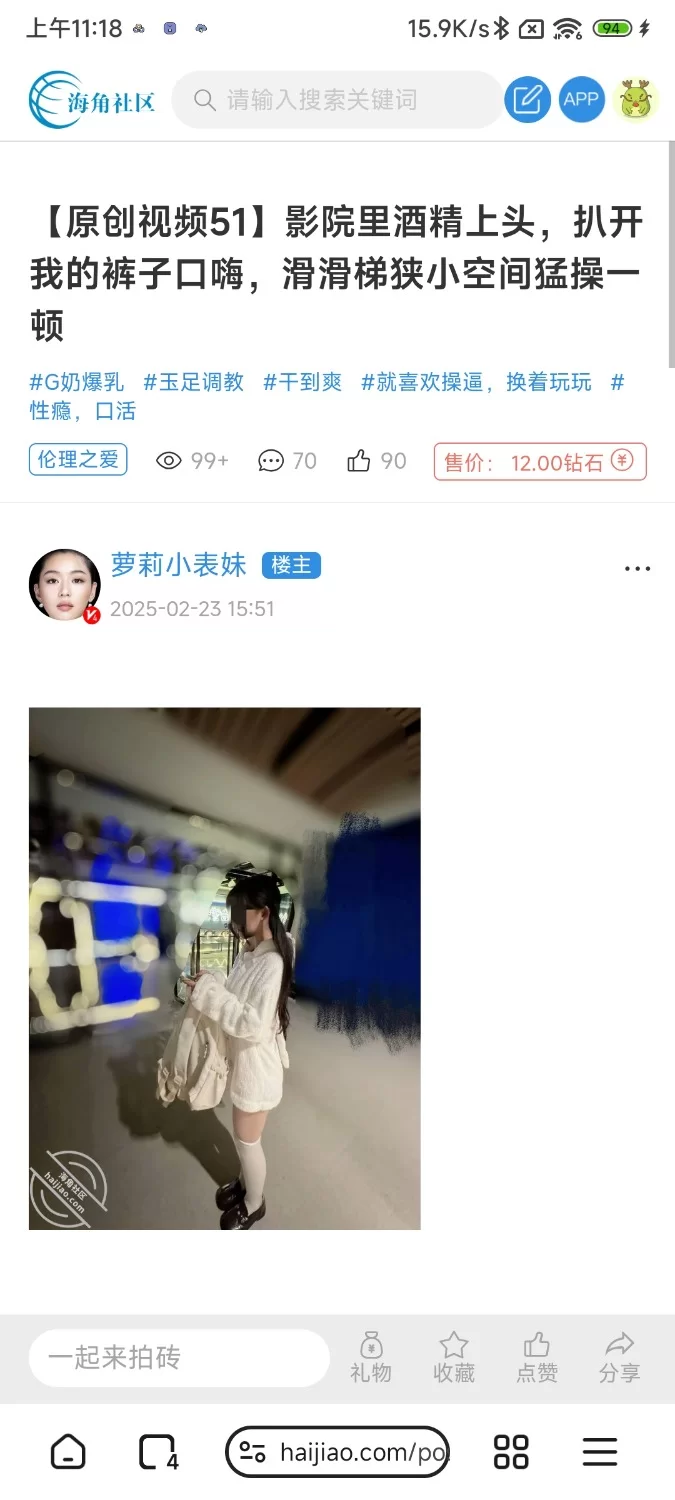This screenshot has width=675, height=1500.
Task: Open the browser's four-square grid icon
Action: pyautogui.click(x=511, y=1452)
